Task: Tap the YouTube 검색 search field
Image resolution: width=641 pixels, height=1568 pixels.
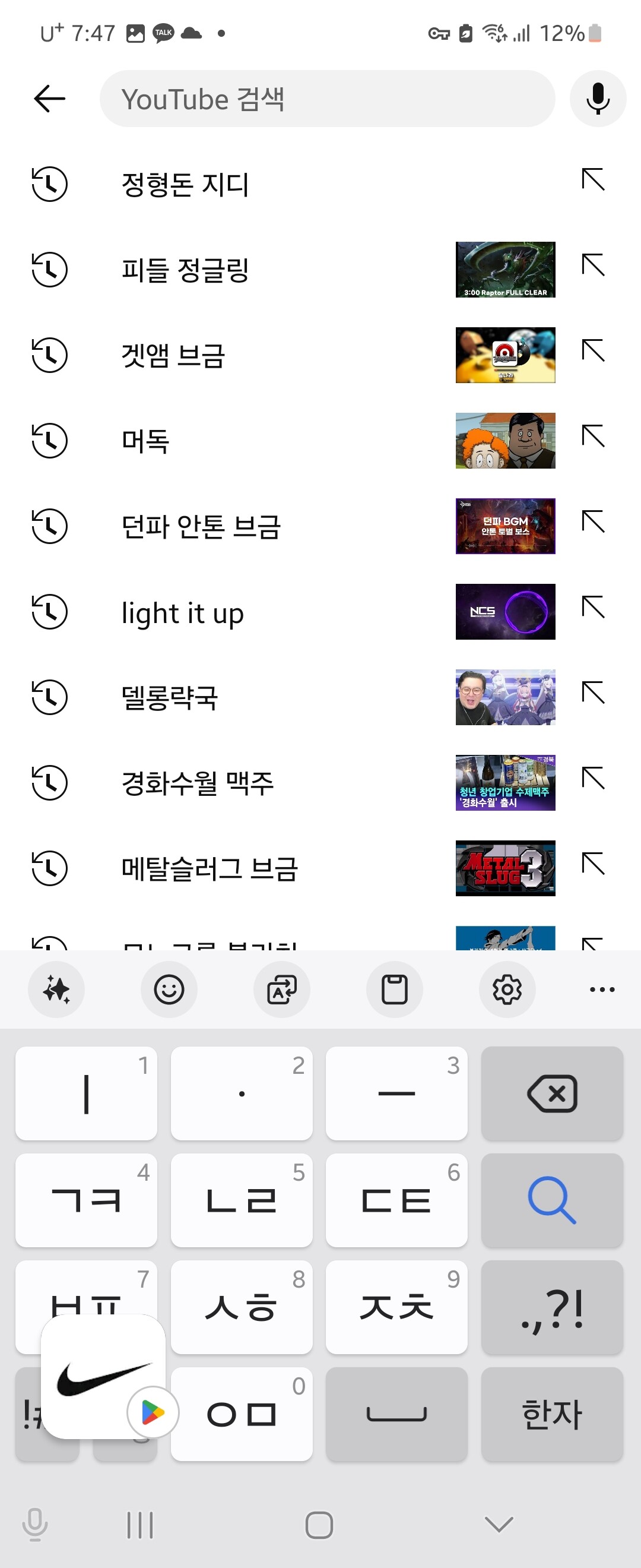Action: tap(326, 99)
